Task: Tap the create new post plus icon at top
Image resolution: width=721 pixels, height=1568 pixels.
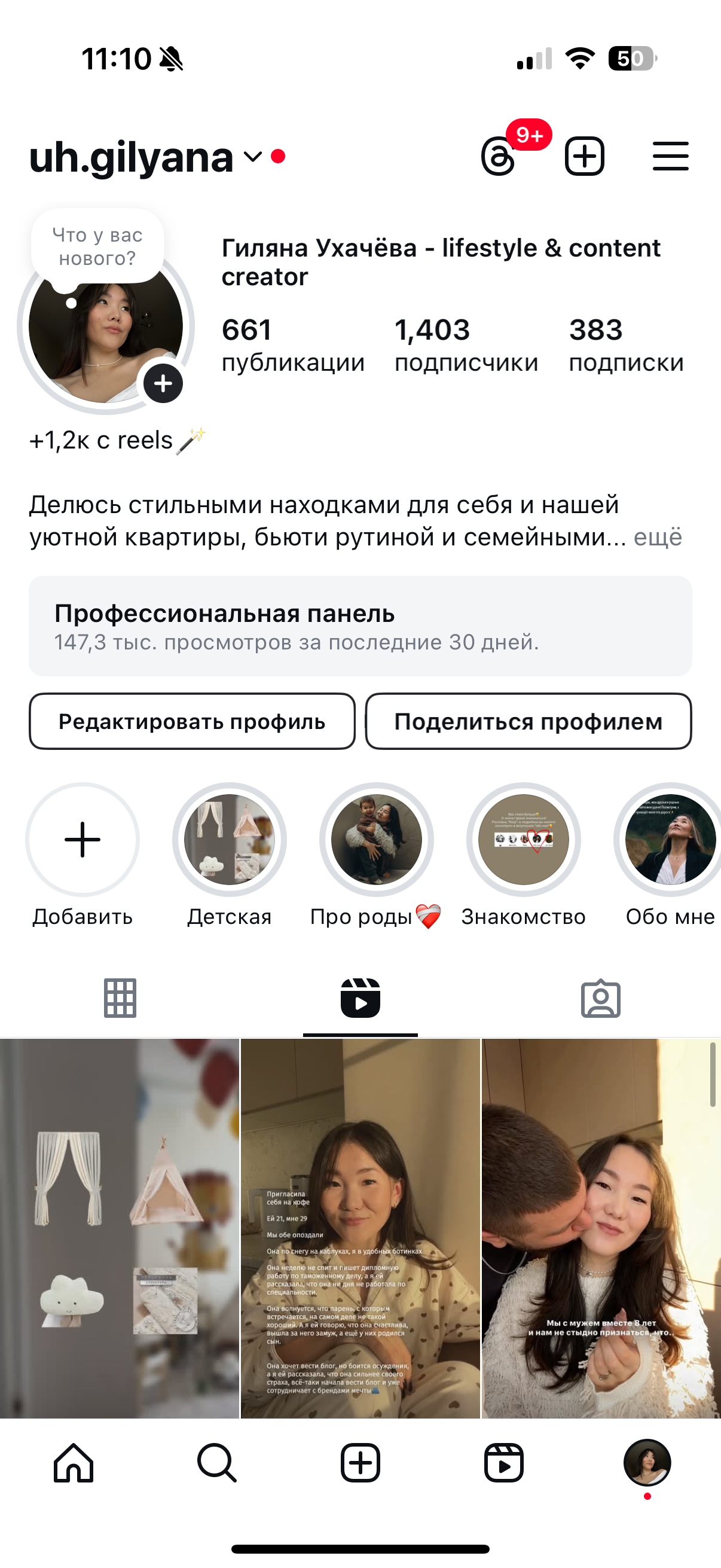Action: [584, 157]
